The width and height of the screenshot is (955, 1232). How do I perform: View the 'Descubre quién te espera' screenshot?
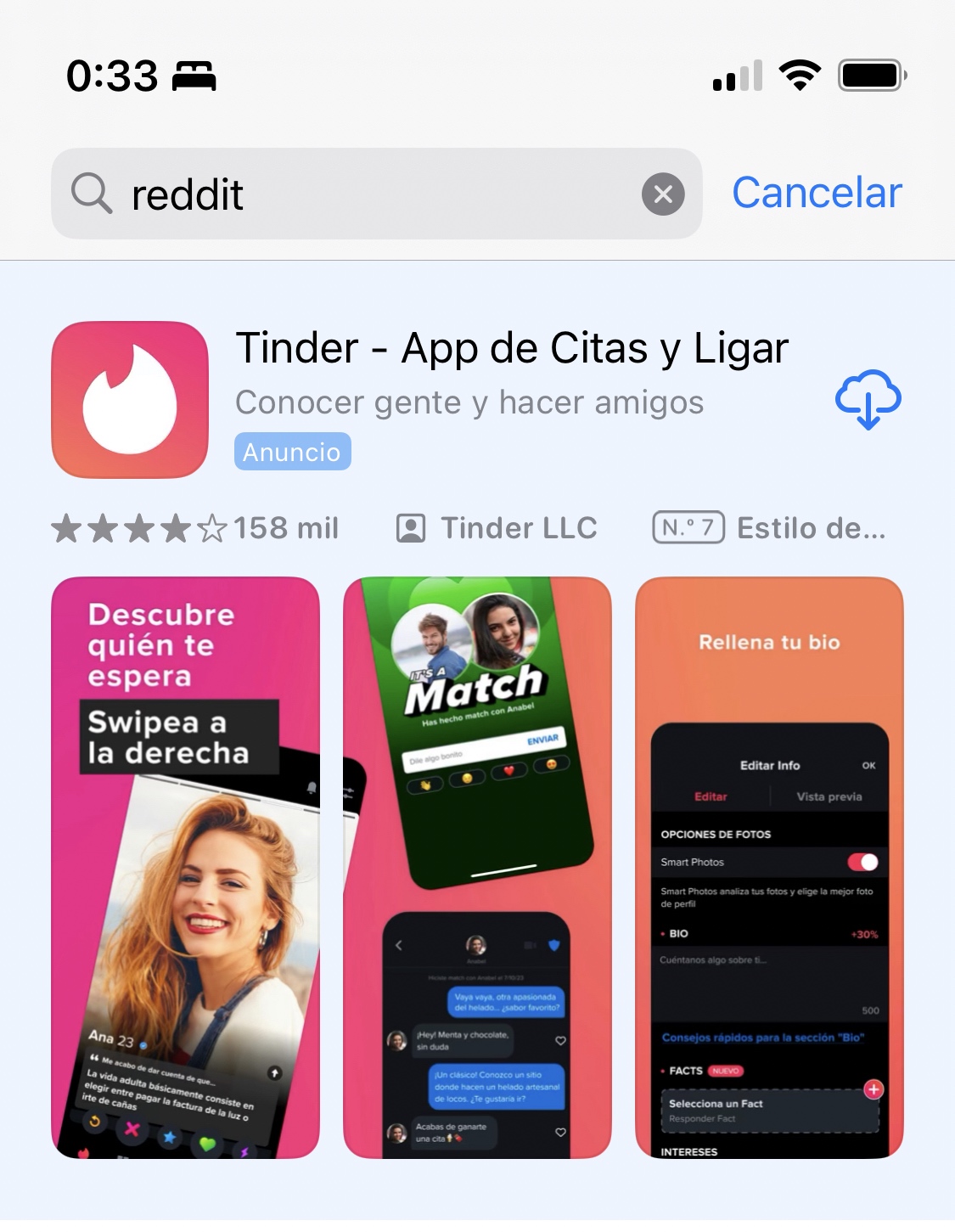185,866
